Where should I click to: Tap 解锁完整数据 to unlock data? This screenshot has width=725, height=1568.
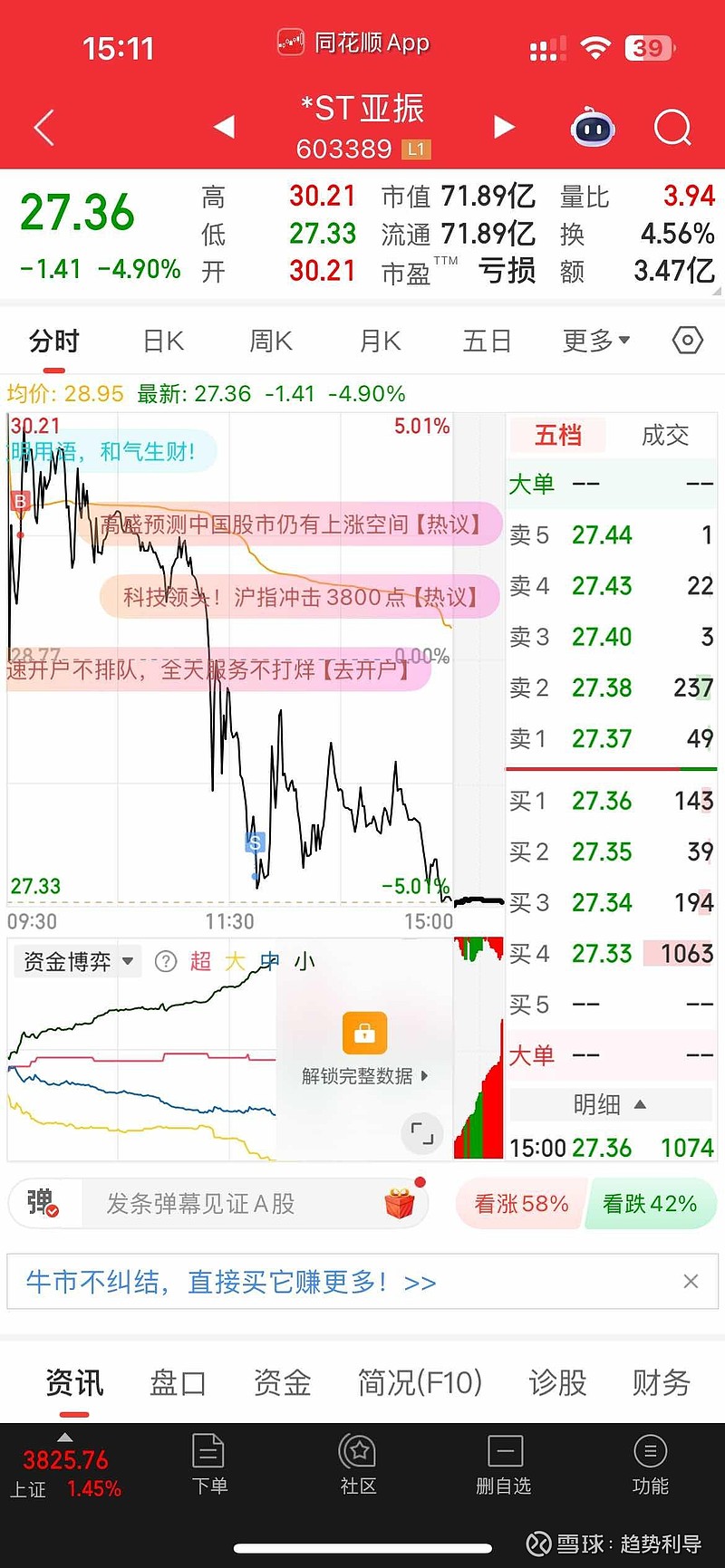click(364, 1076)
